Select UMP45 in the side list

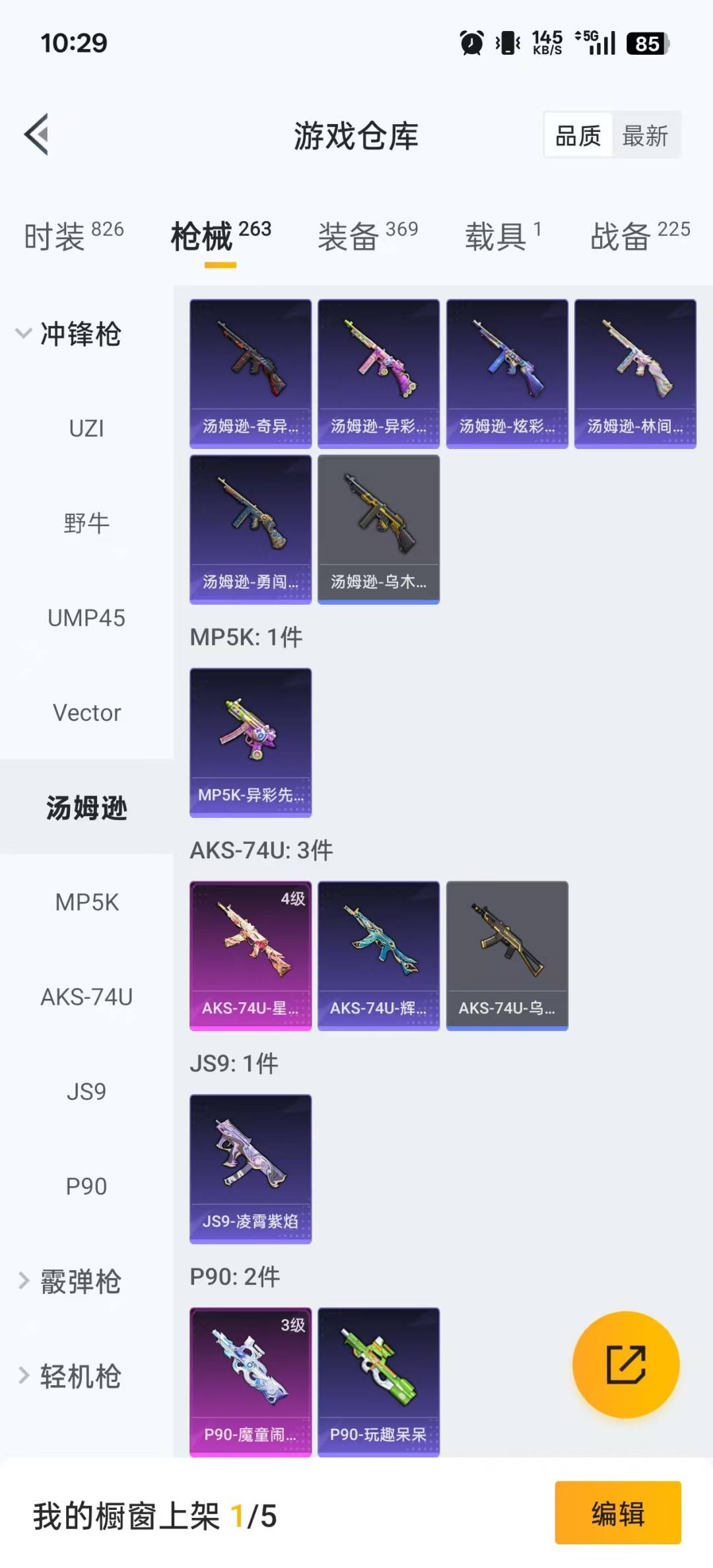86,618
